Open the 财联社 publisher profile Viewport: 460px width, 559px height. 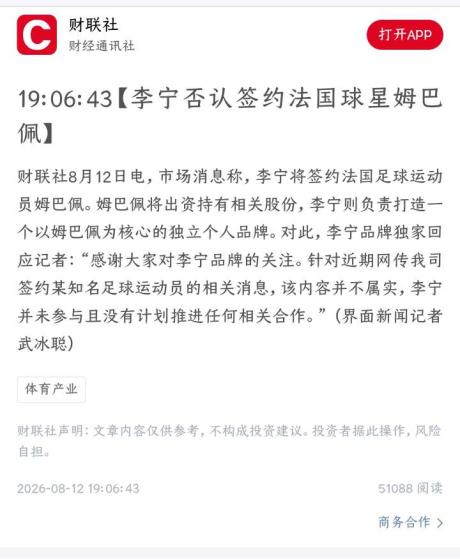pos(93,25)
